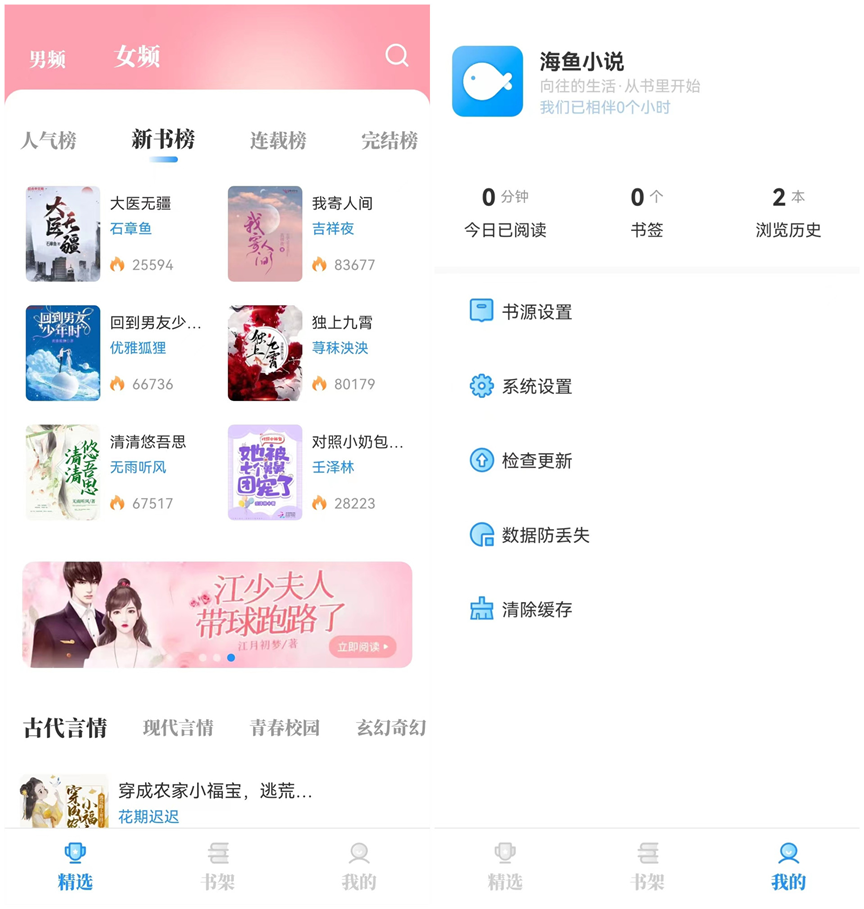Switch to the 男频 channel
Screen dimensions: 864x909
[47, 59]
